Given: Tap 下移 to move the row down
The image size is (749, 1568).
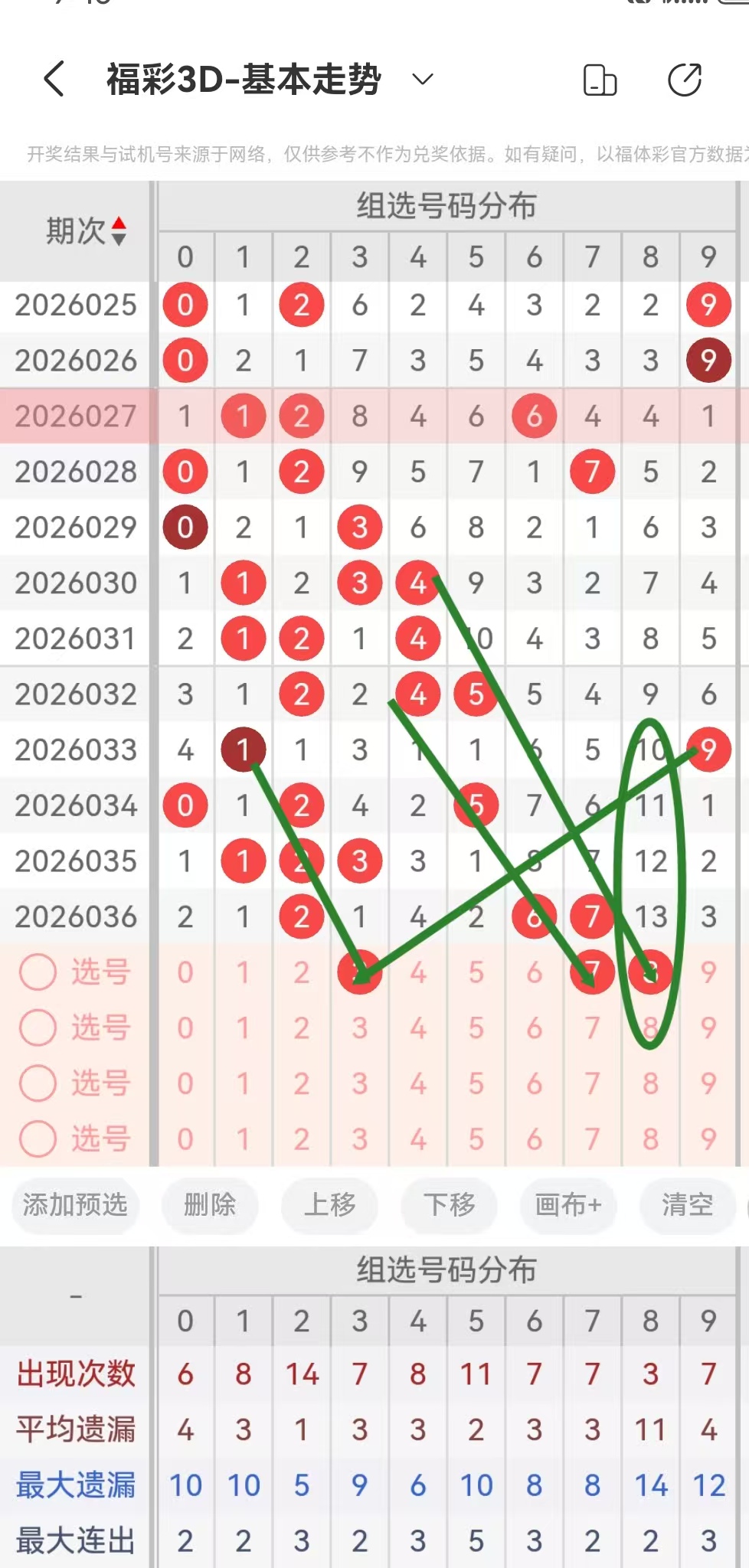Looking at the screenshot, I should tap(449, 1205).
